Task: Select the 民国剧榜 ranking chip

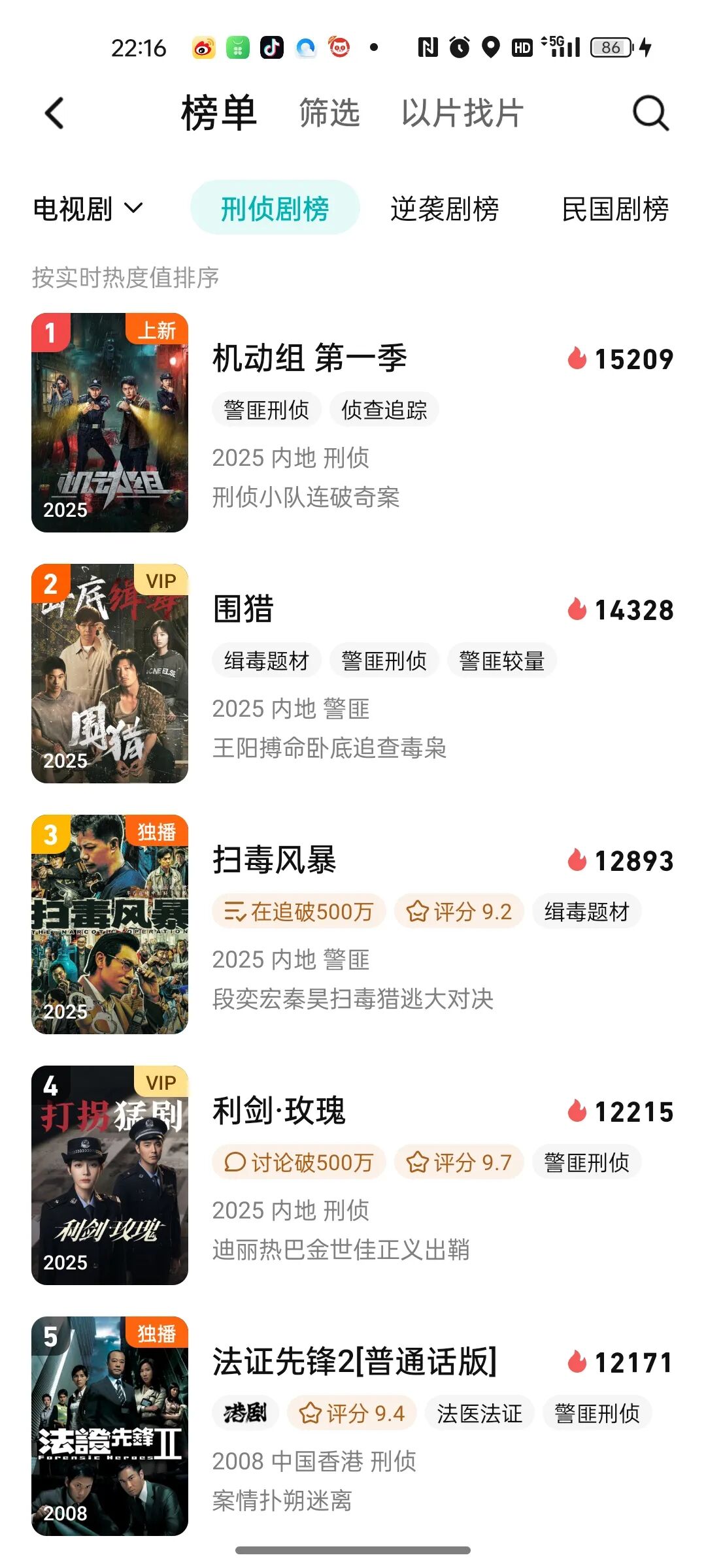Action: (x=615, y=209)
